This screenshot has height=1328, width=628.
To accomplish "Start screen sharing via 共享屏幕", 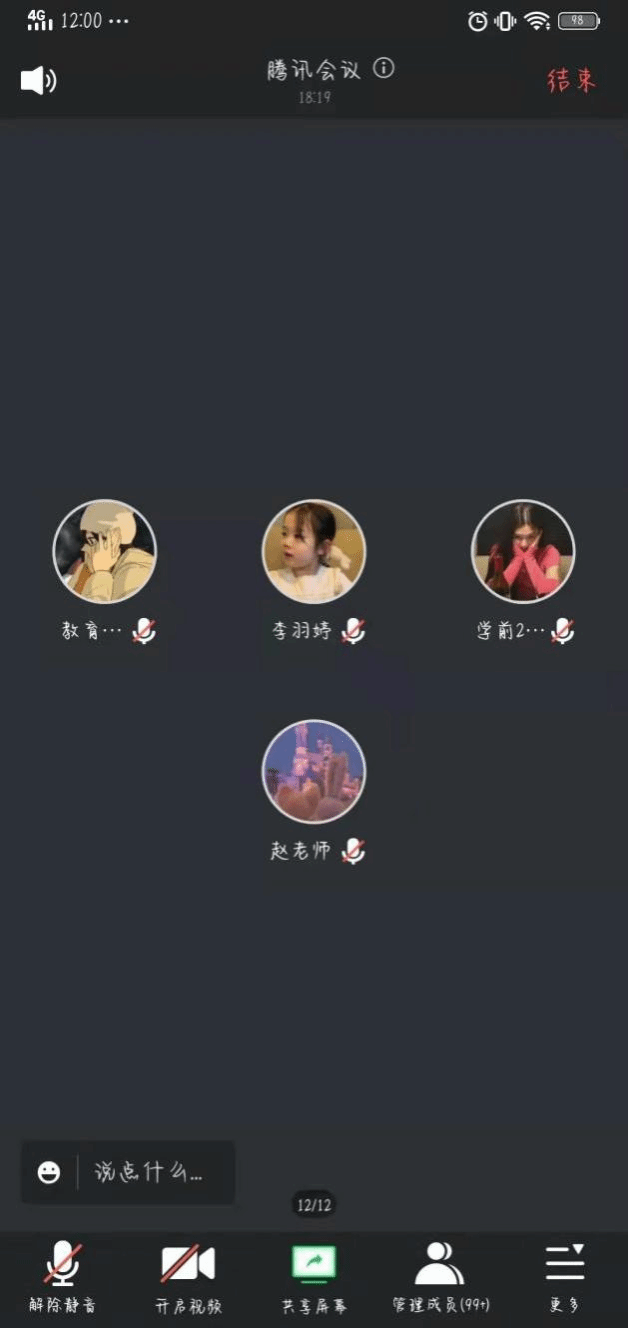I will [314, 1276].
